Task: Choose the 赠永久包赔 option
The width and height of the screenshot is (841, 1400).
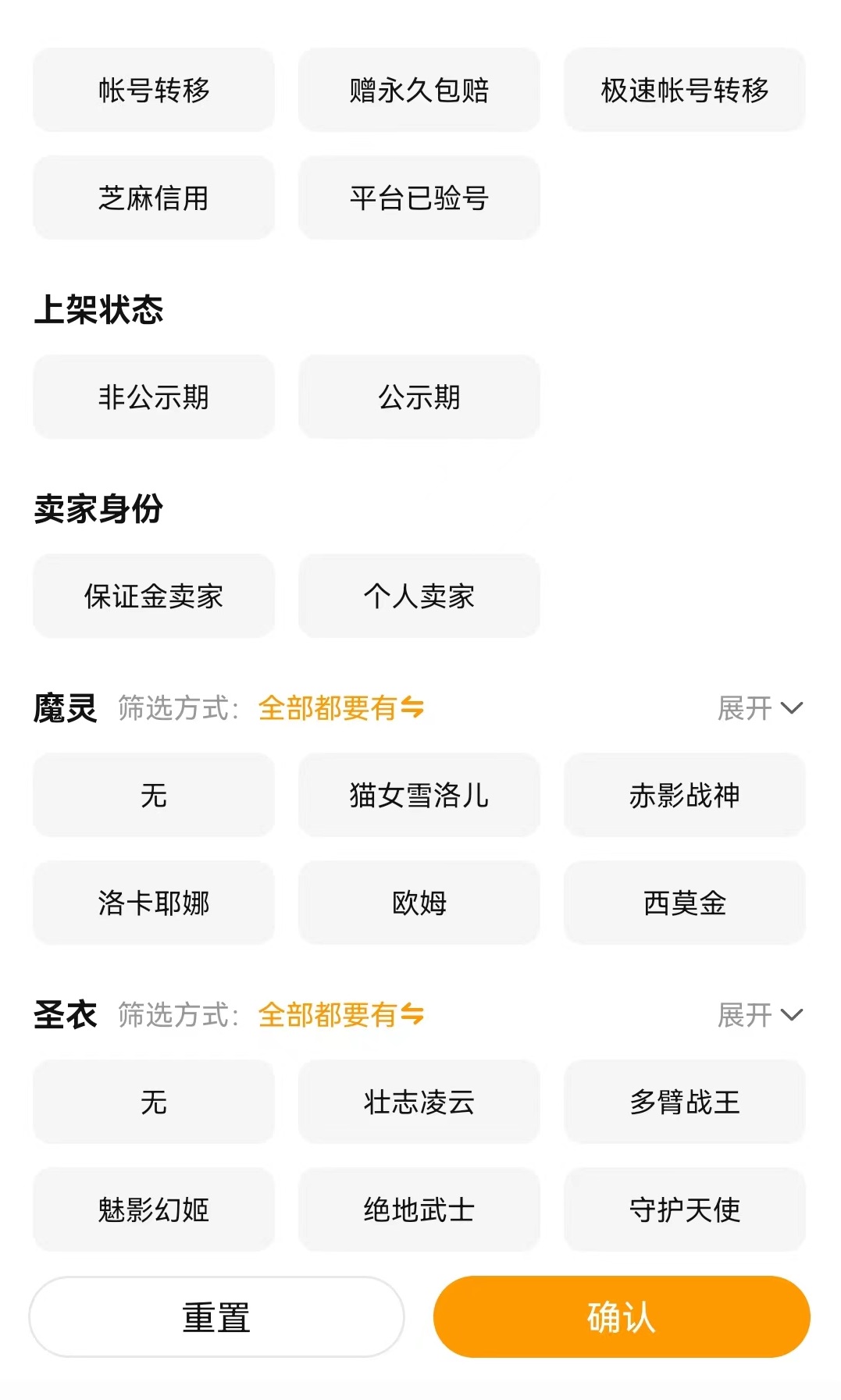Action: pos(419,90)
